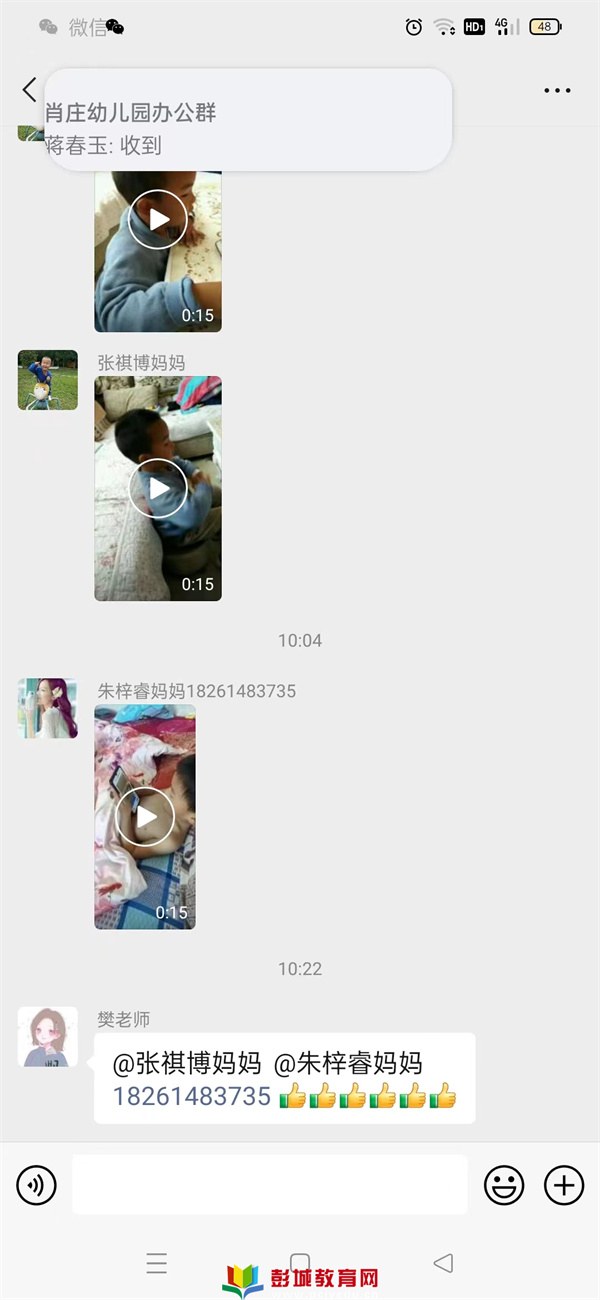Play the video sent by 张祺博妈妈

158,488
